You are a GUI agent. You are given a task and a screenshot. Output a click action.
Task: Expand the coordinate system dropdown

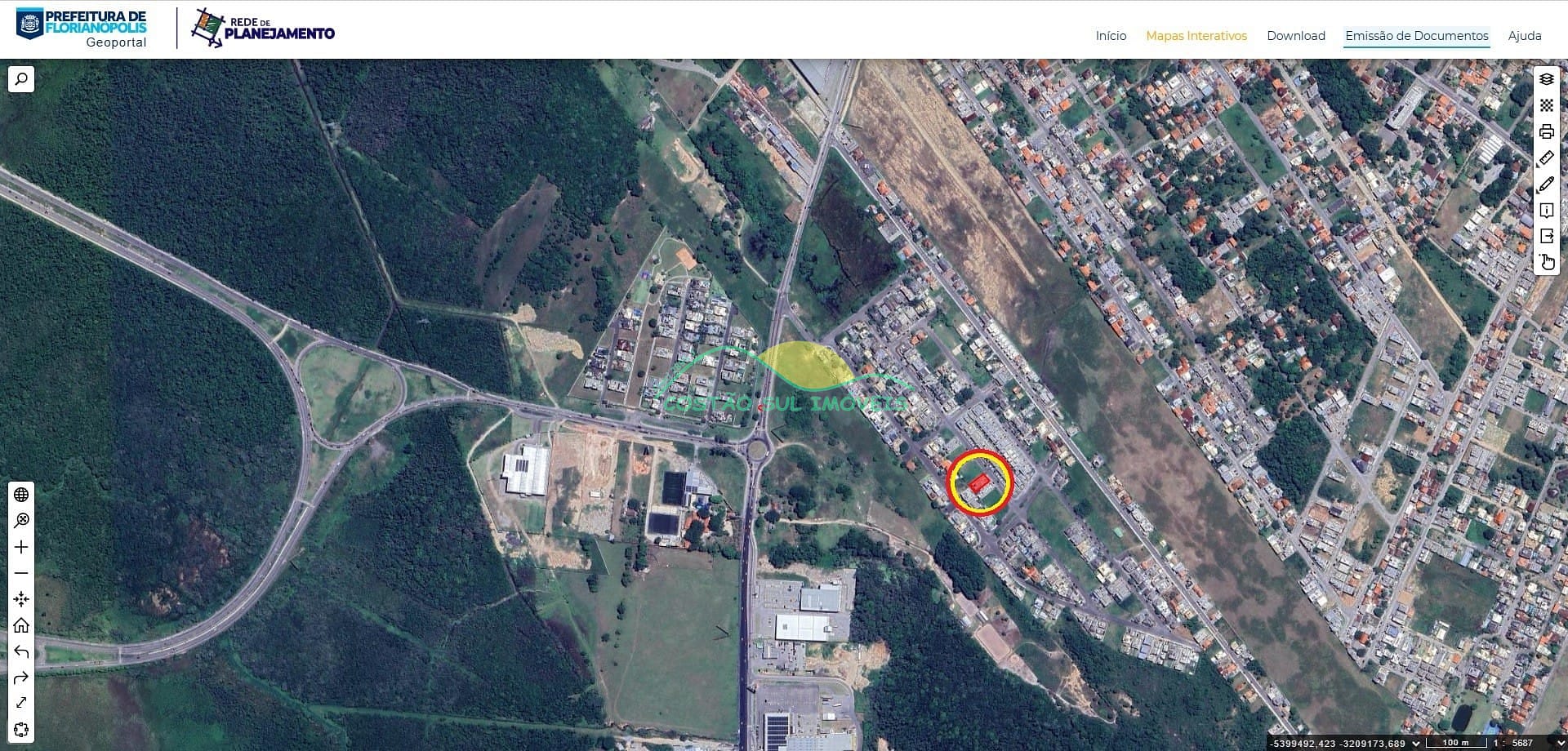click(1417, 743)
